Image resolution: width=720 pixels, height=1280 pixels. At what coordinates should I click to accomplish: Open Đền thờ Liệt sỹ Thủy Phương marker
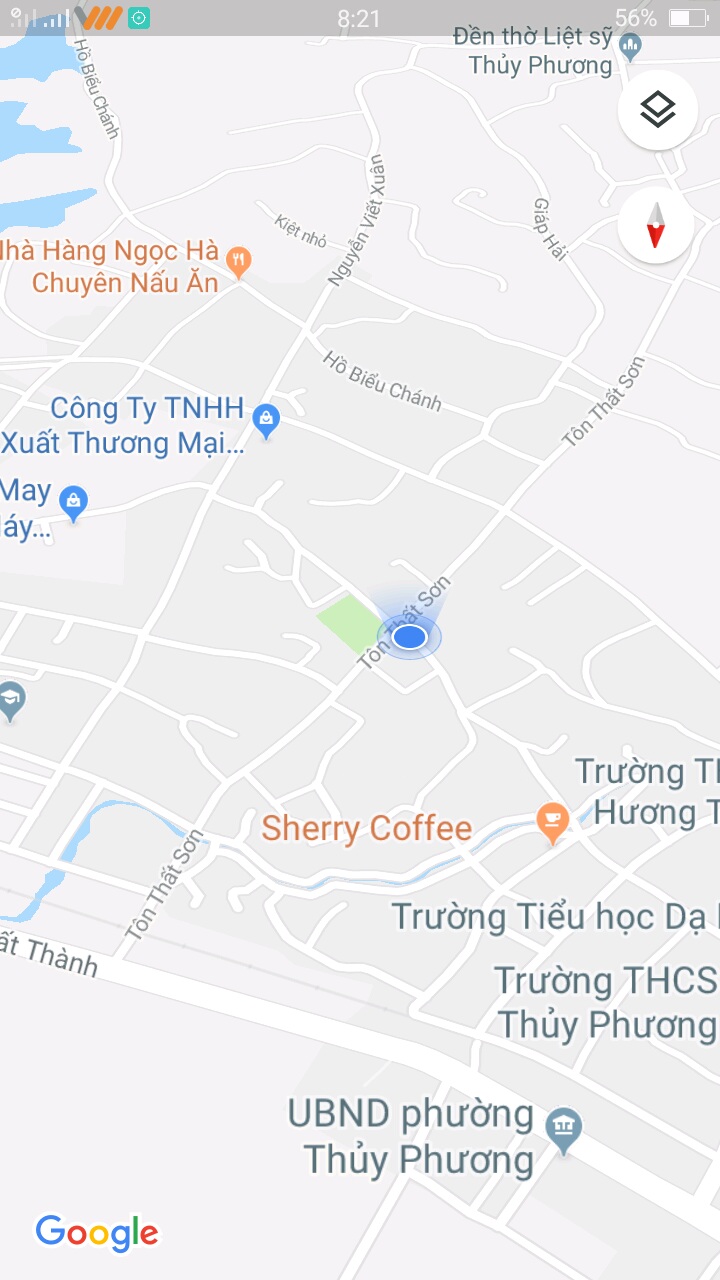click(x=630, y=44)
